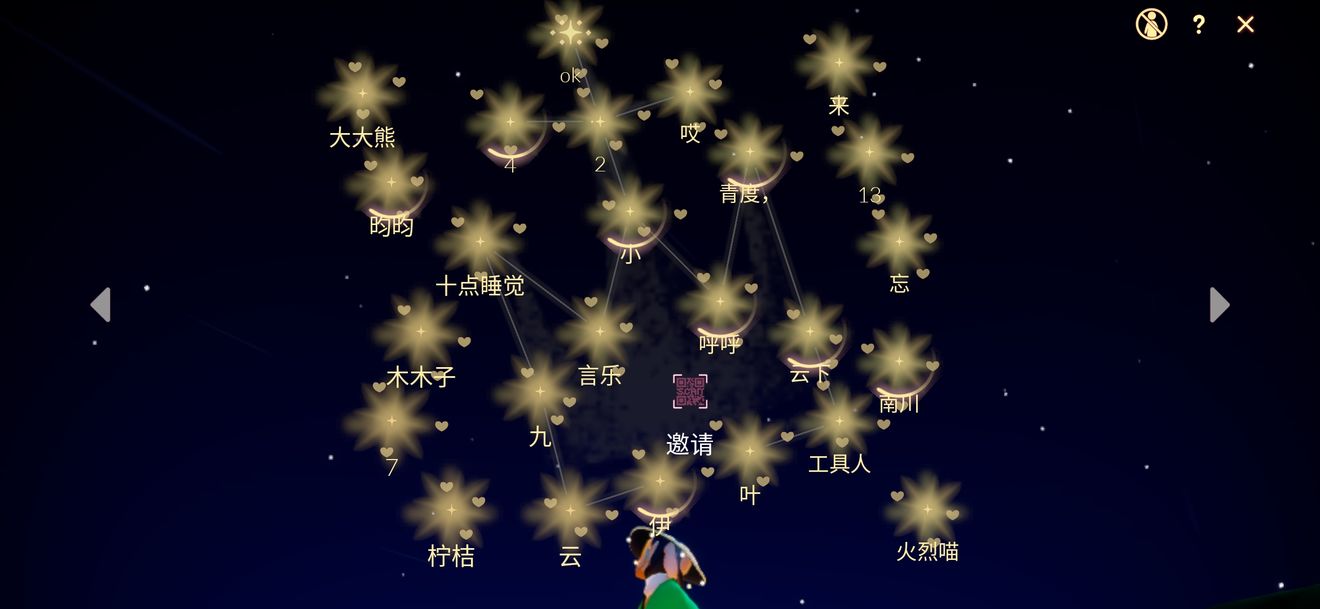The image size is (1320, 609).
Task: Select the friend star 柠桔
Action: [451, 511]
